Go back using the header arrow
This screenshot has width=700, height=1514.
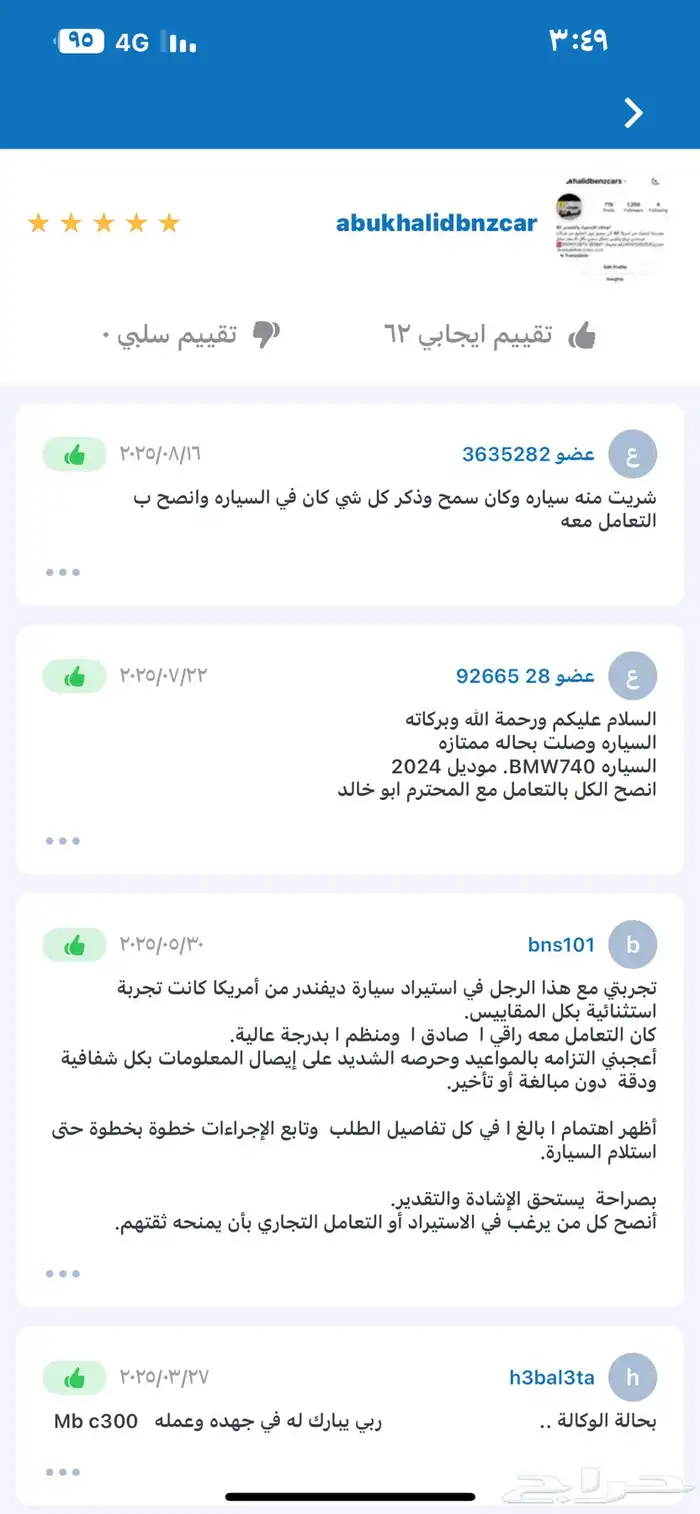[x=633, y=113]
